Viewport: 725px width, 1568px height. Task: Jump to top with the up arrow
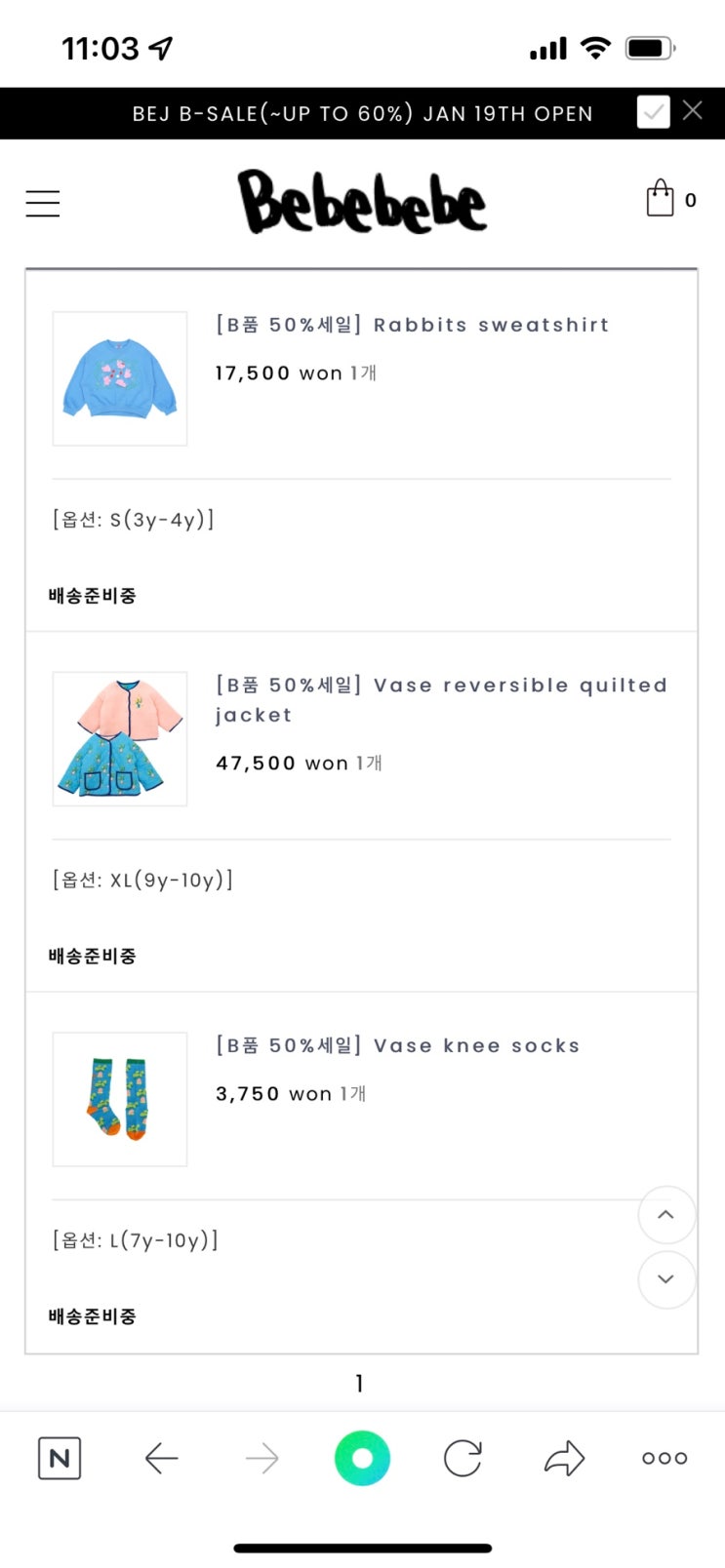click(666, 1215)
